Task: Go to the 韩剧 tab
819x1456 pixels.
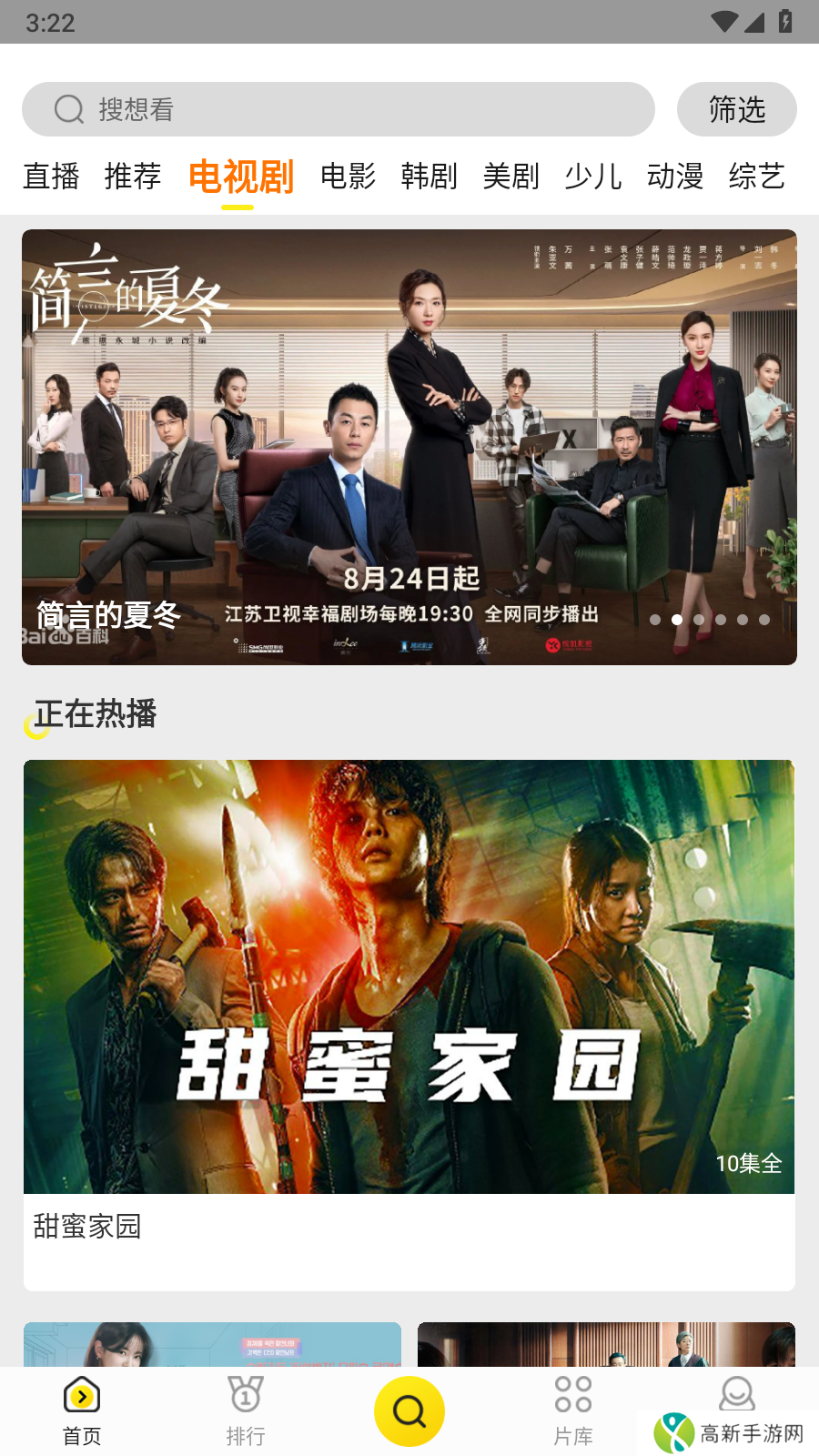Action: (x=429, y=176)
